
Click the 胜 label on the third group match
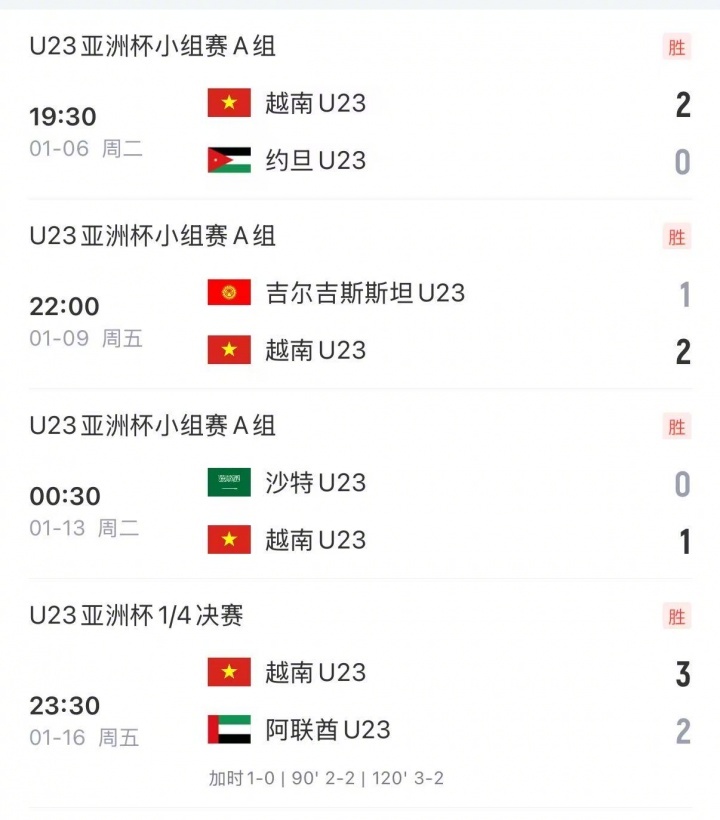676,425
